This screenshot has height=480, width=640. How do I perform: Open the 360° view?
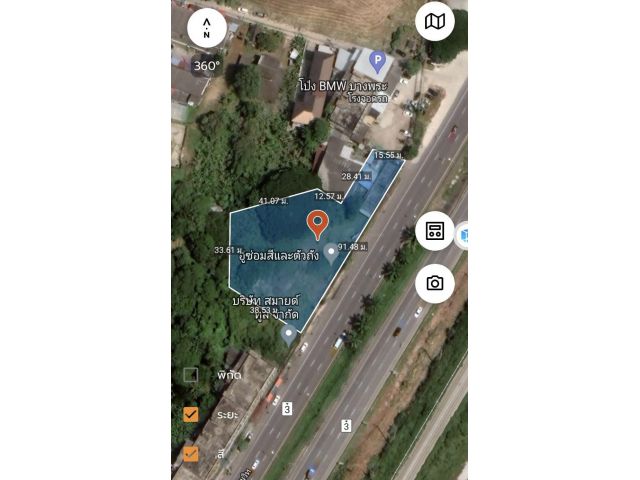206,66
